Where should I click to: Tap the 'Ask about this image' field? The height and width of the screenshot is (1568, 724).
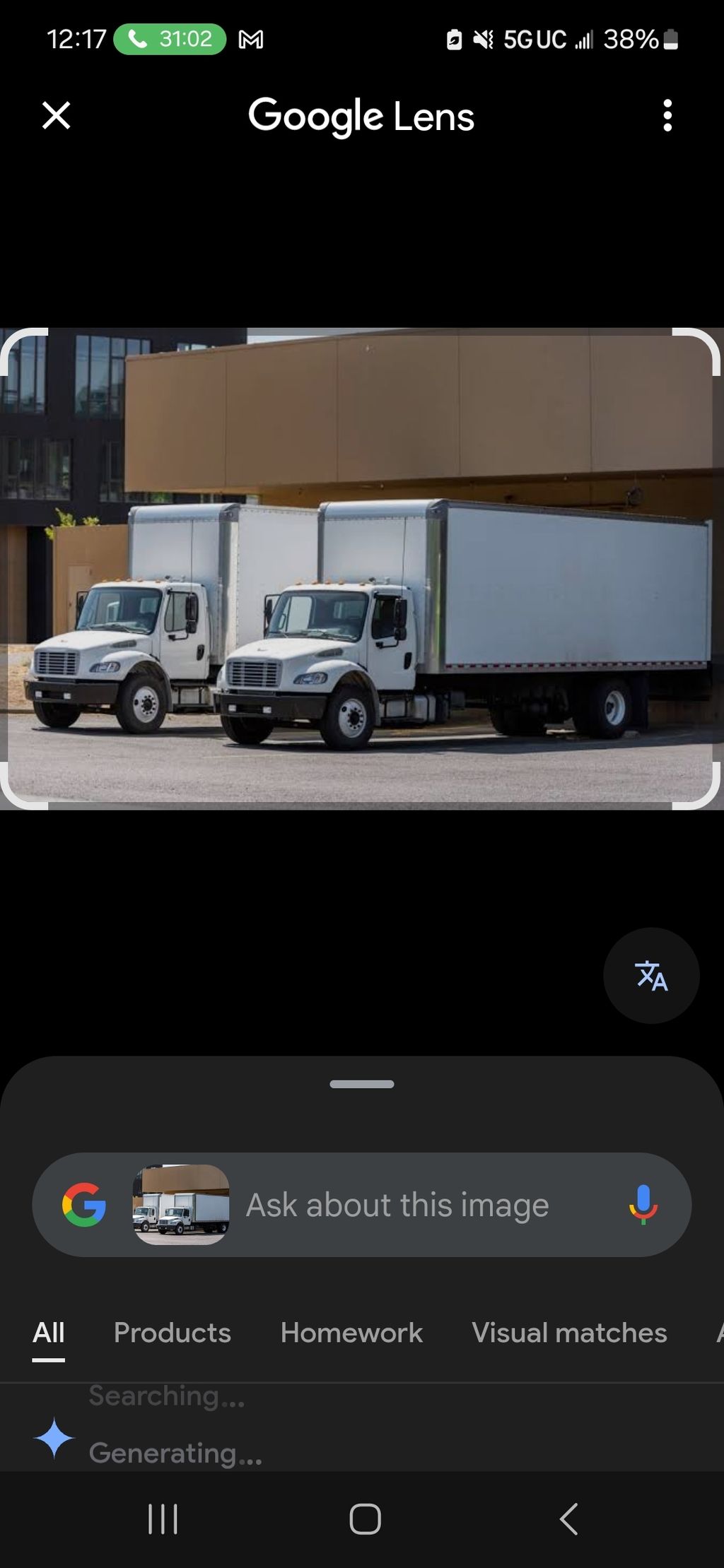397,1206
